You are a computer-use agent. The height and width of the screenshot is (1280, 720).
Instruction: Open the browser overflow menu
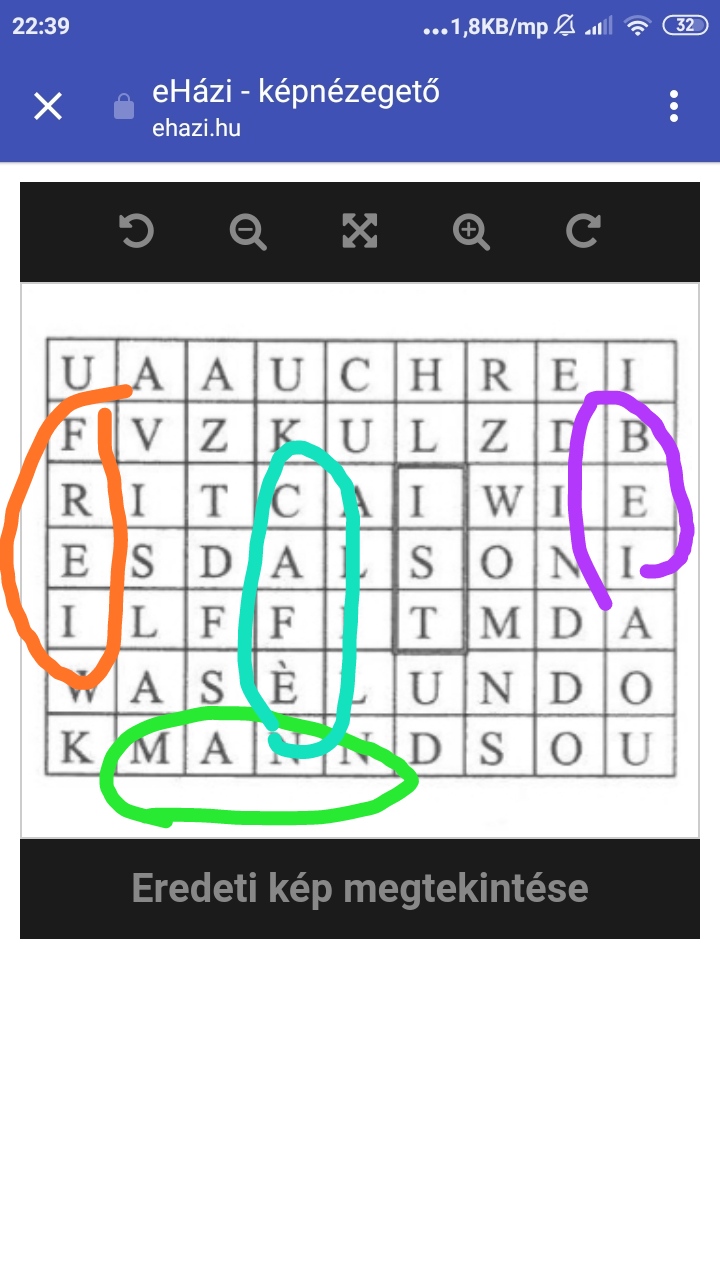point(674,106)
